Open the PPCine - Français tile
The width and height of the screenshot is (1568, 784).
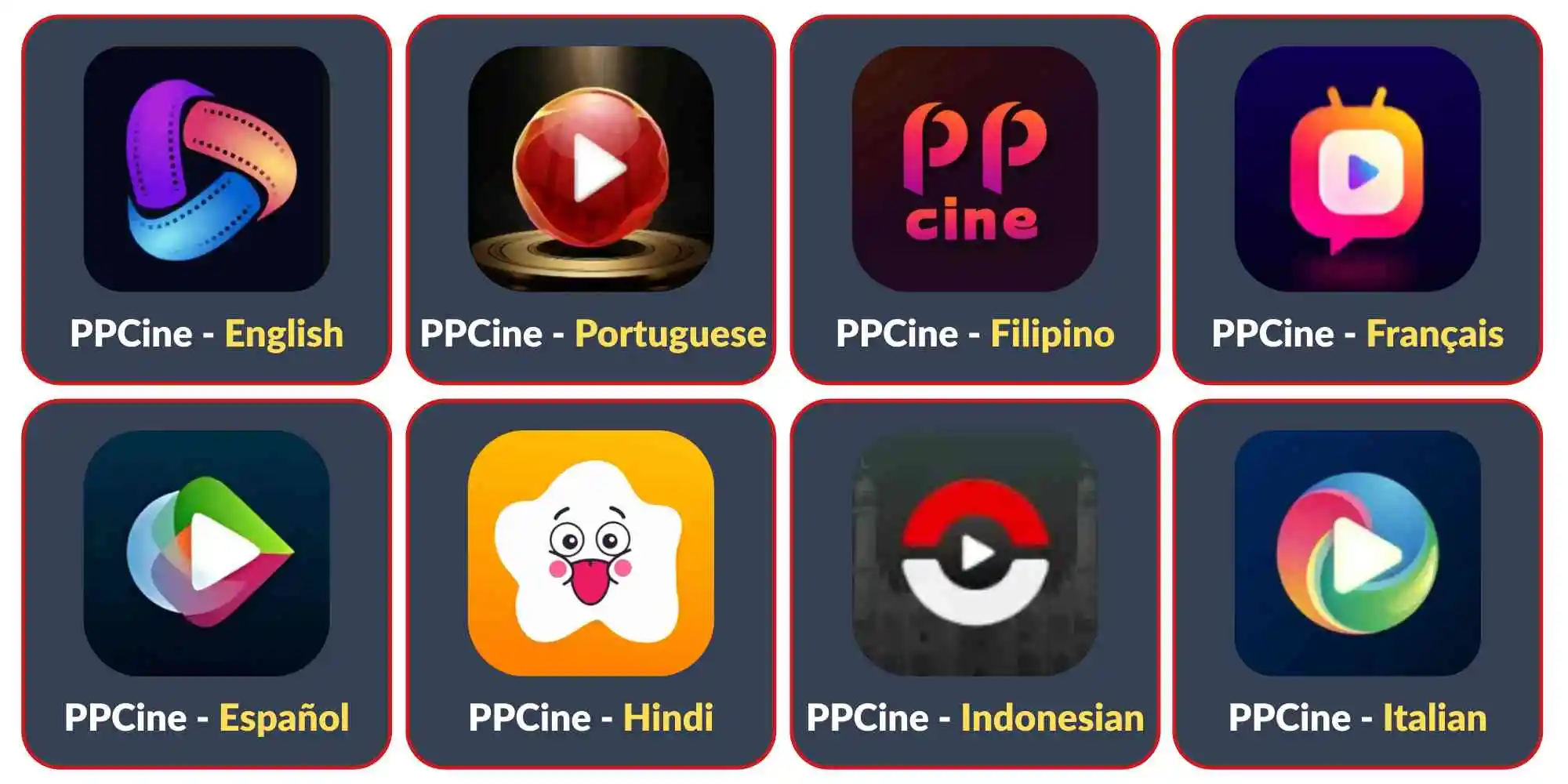(x=1357, y=200)
